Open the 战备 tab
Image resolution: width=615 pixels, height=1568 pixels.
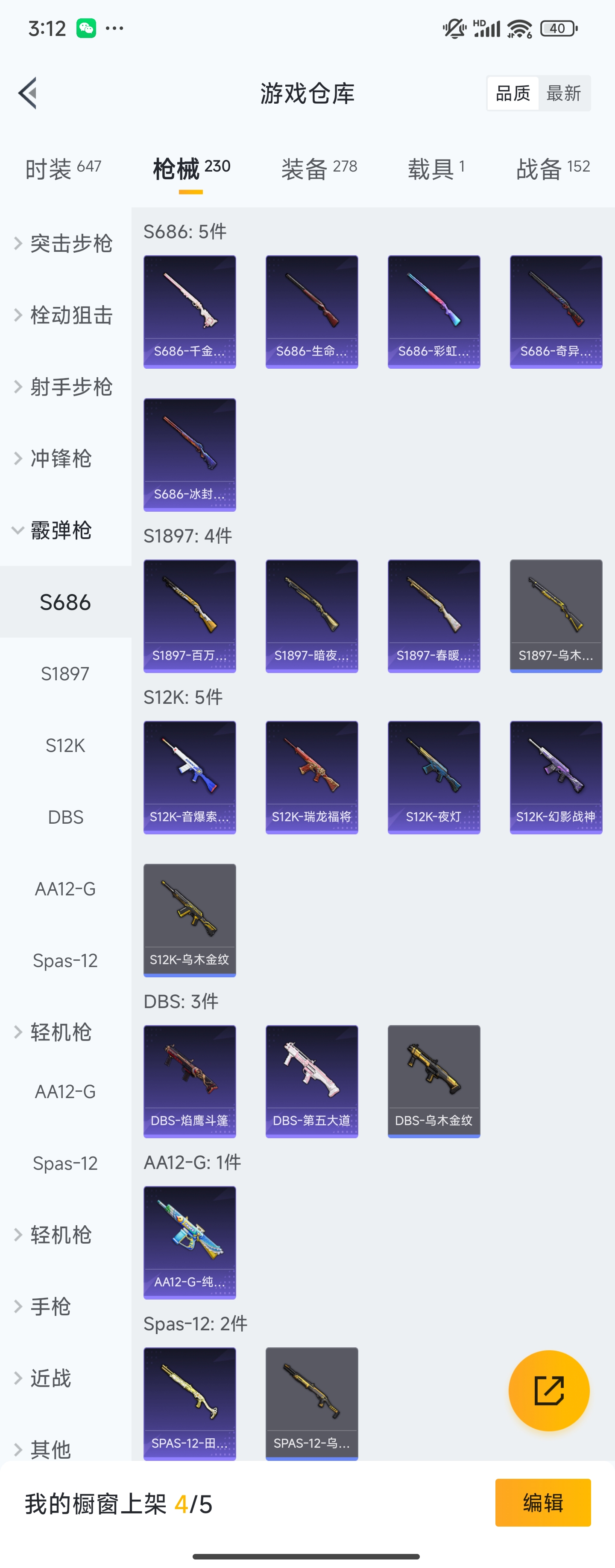tap(552, 169)
